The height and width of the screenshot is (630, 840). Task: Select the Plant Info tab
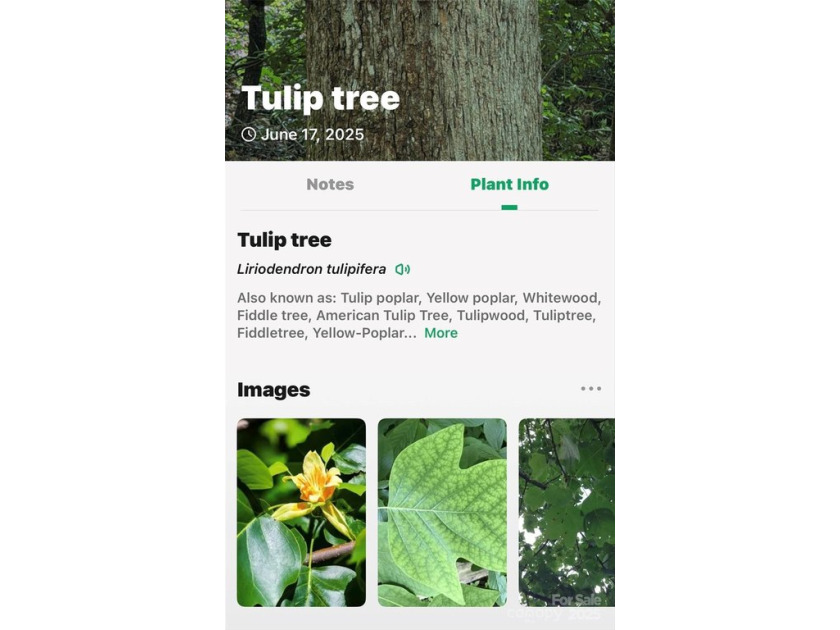[509, 184]
